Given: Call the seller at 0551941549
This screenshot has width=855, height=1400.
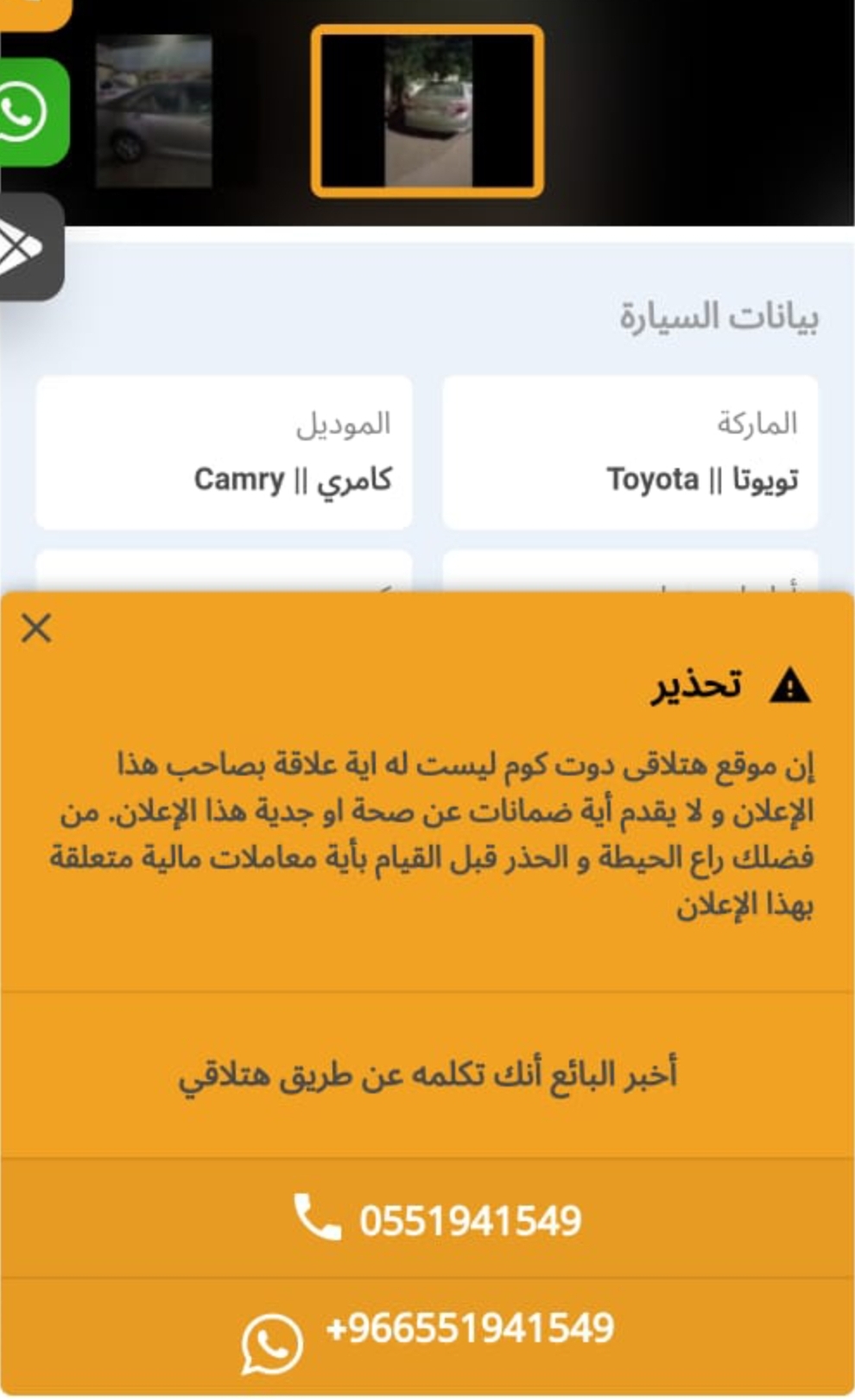Looking at the screenshot, I should tap(427, 1219).
